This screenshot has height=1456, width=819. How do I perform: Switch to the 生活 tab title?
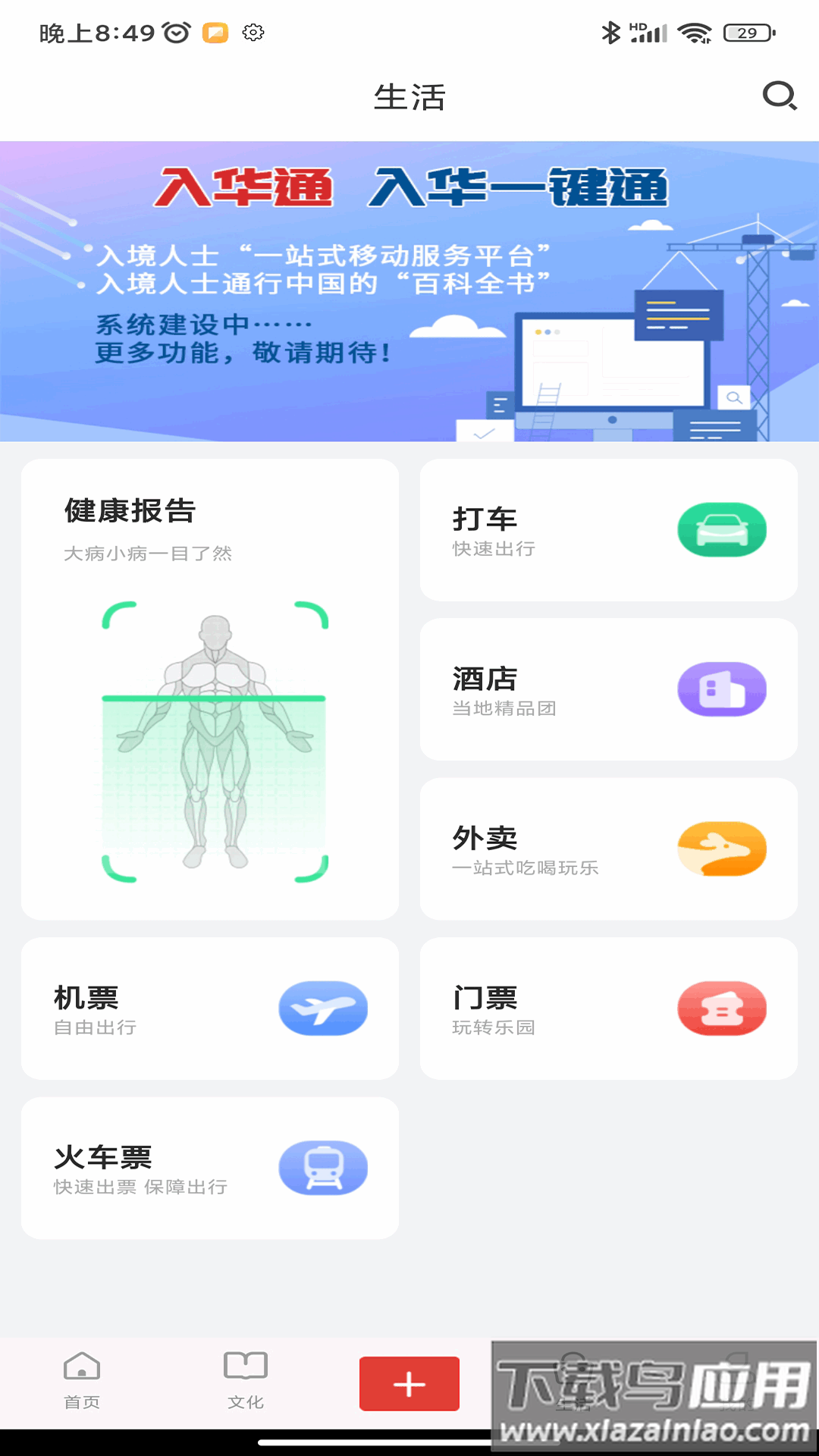point(409,97)
